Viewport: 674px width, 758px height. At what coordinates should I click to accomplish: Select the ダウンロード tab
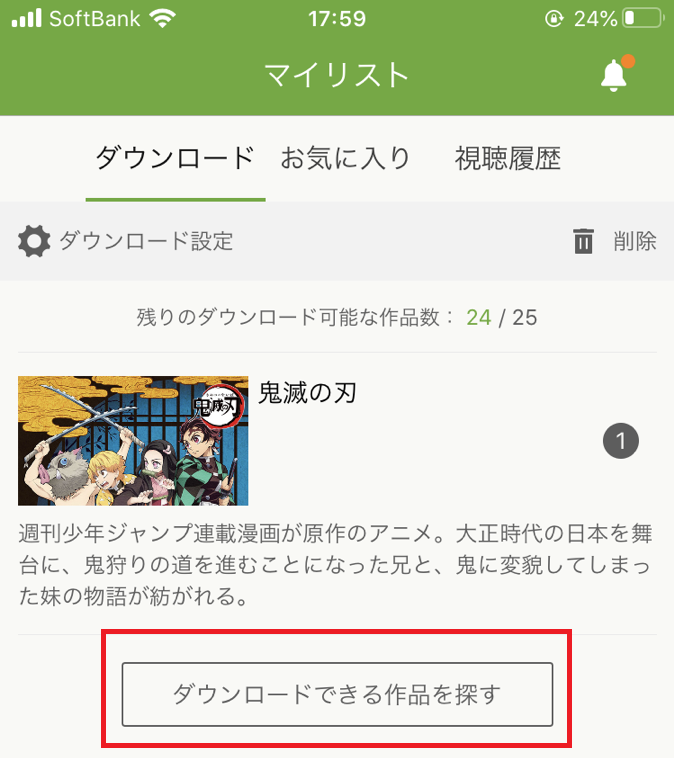pos(175,158)
